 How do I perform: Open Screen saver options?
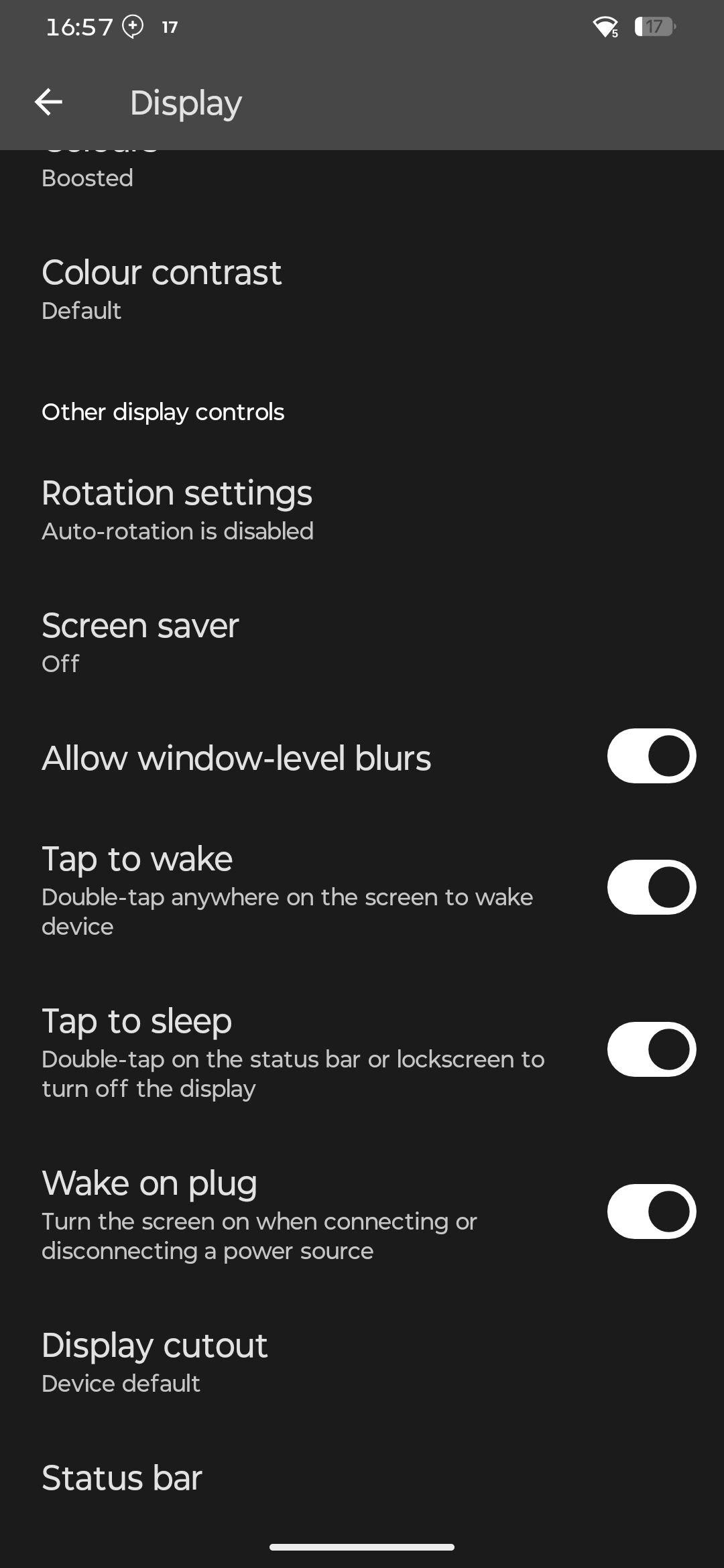pyautogui.click(x=362, y=643)
